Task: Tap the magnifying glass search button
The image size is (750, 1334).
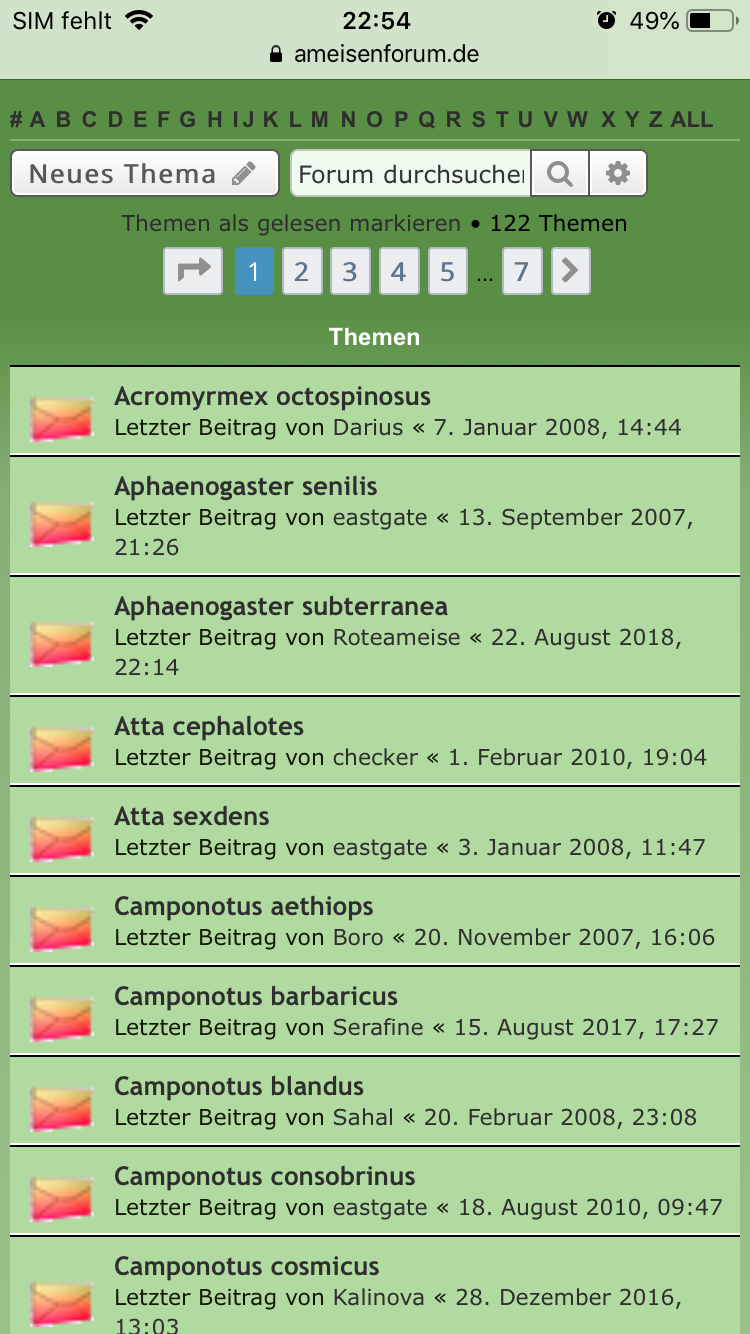Action: (x=560, y=174)
